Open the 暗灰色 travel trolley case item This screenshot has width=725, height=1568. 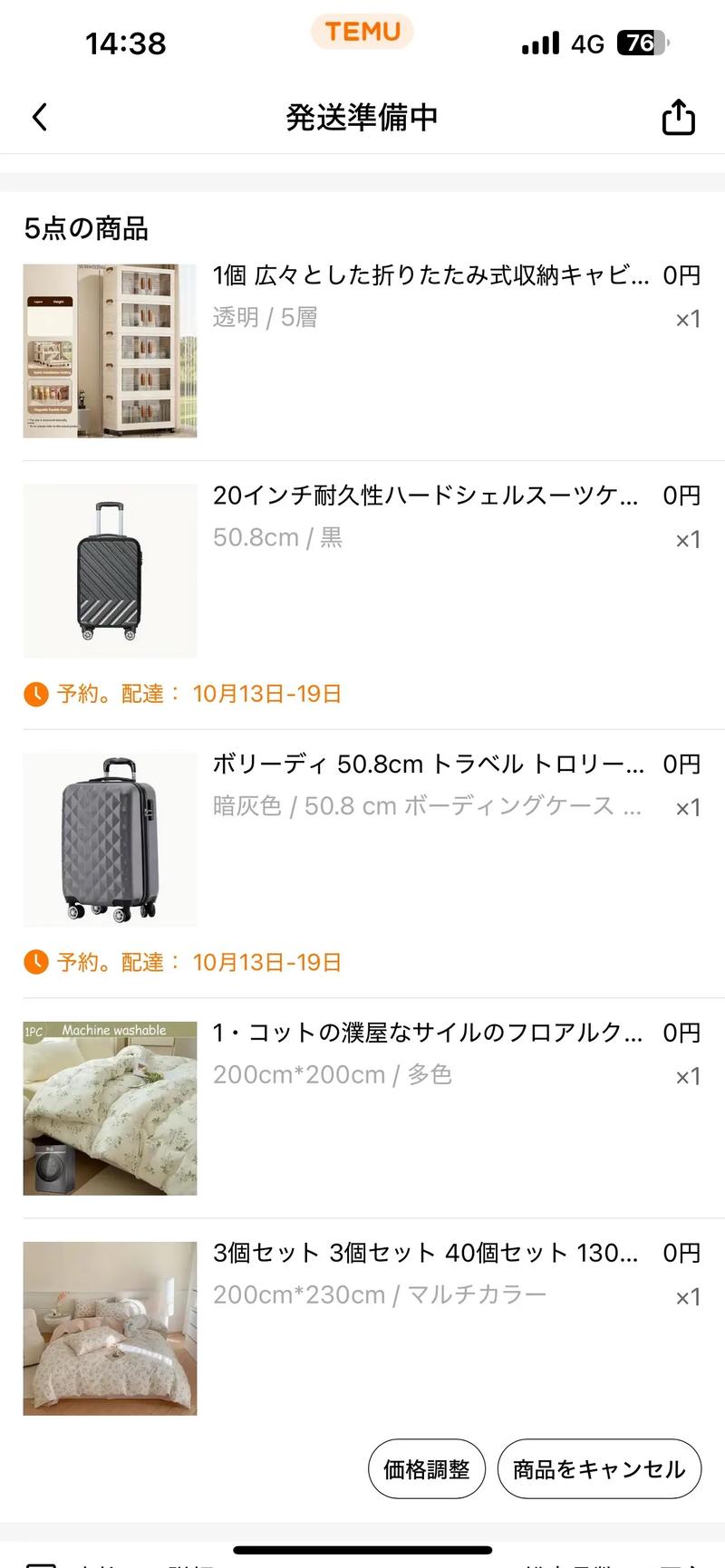tap(428, 765)
